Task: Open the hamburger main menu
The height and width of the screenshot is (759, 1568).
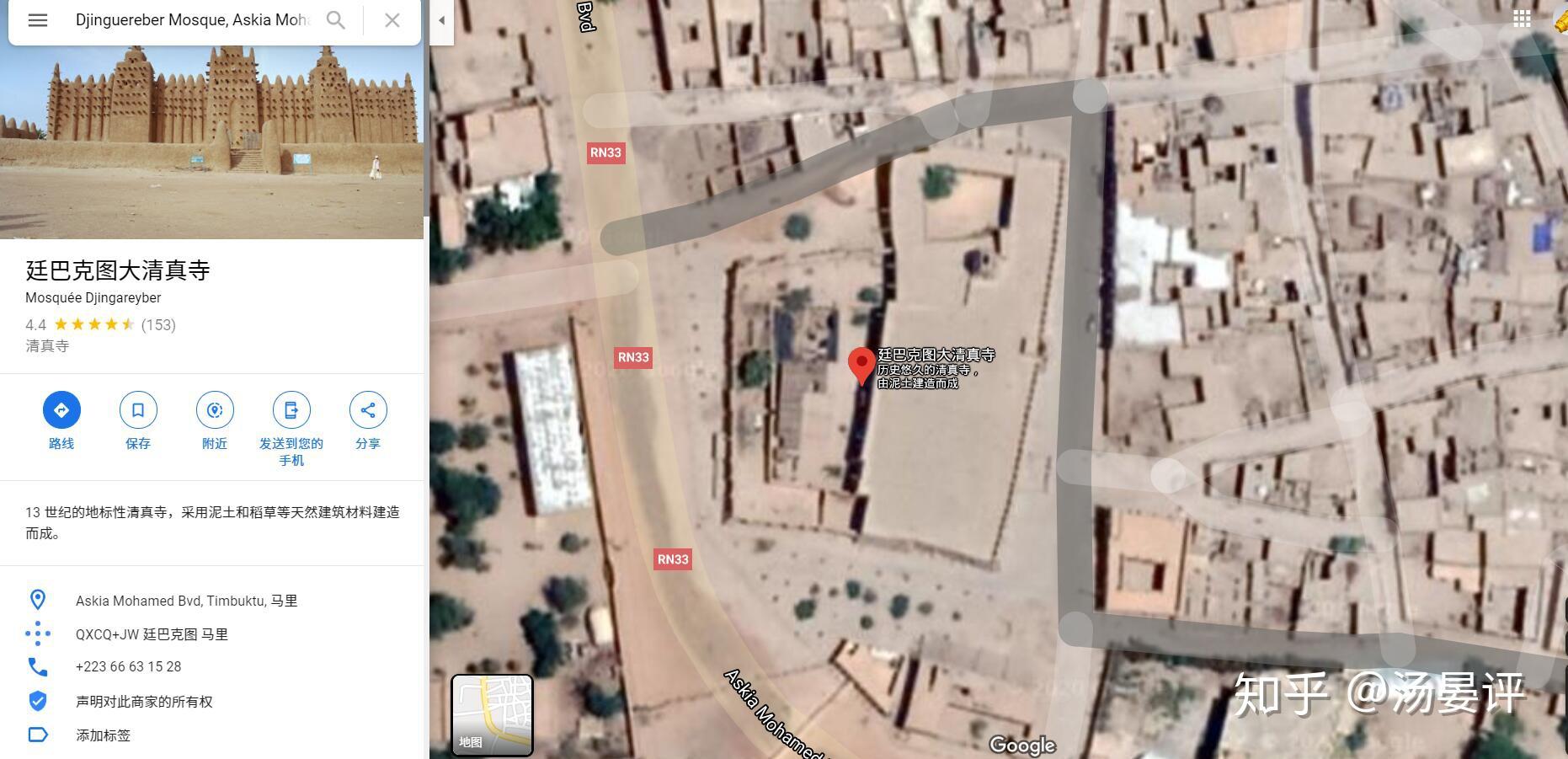Action: click(38, 20)
